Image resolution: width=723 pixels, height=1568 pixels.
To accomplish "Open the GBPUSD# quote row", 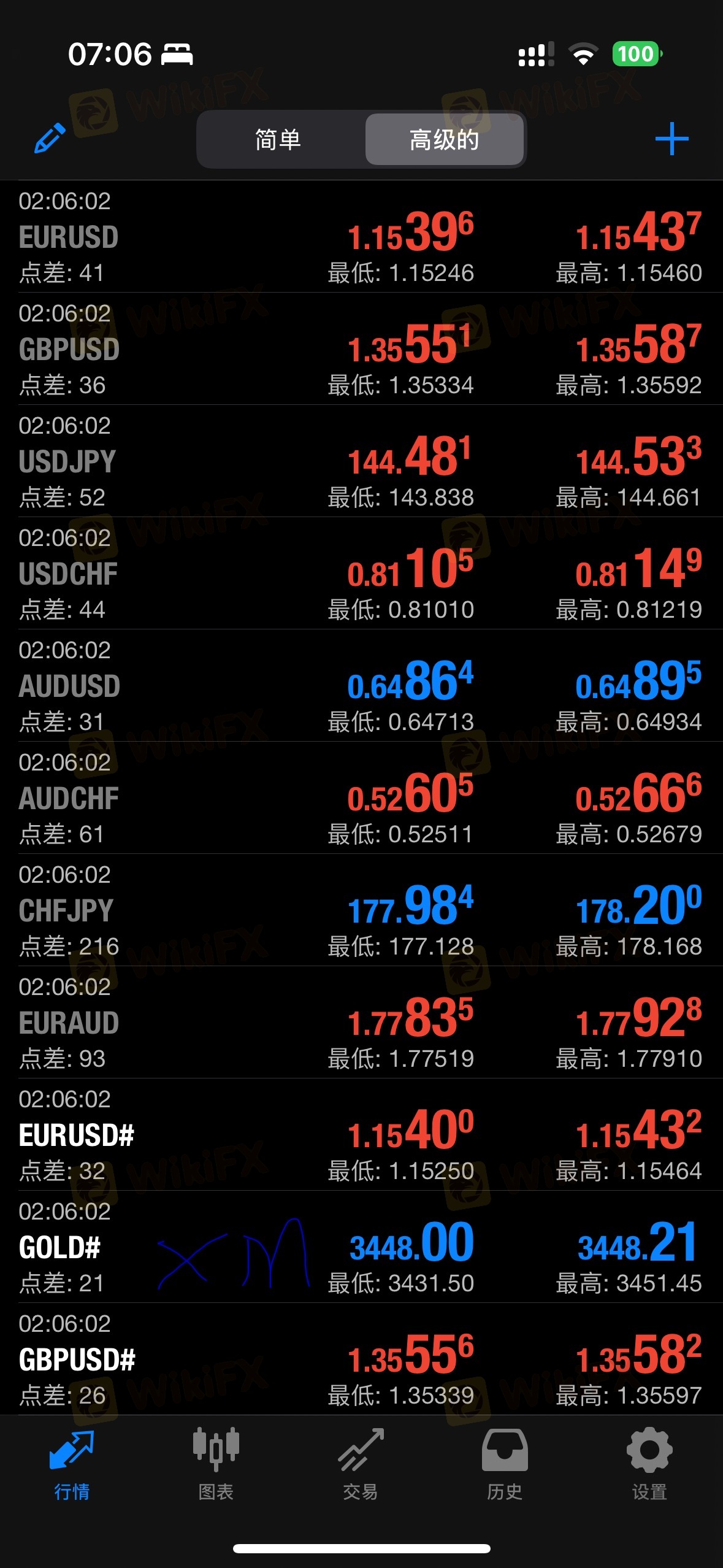I will coord(361,1359).
